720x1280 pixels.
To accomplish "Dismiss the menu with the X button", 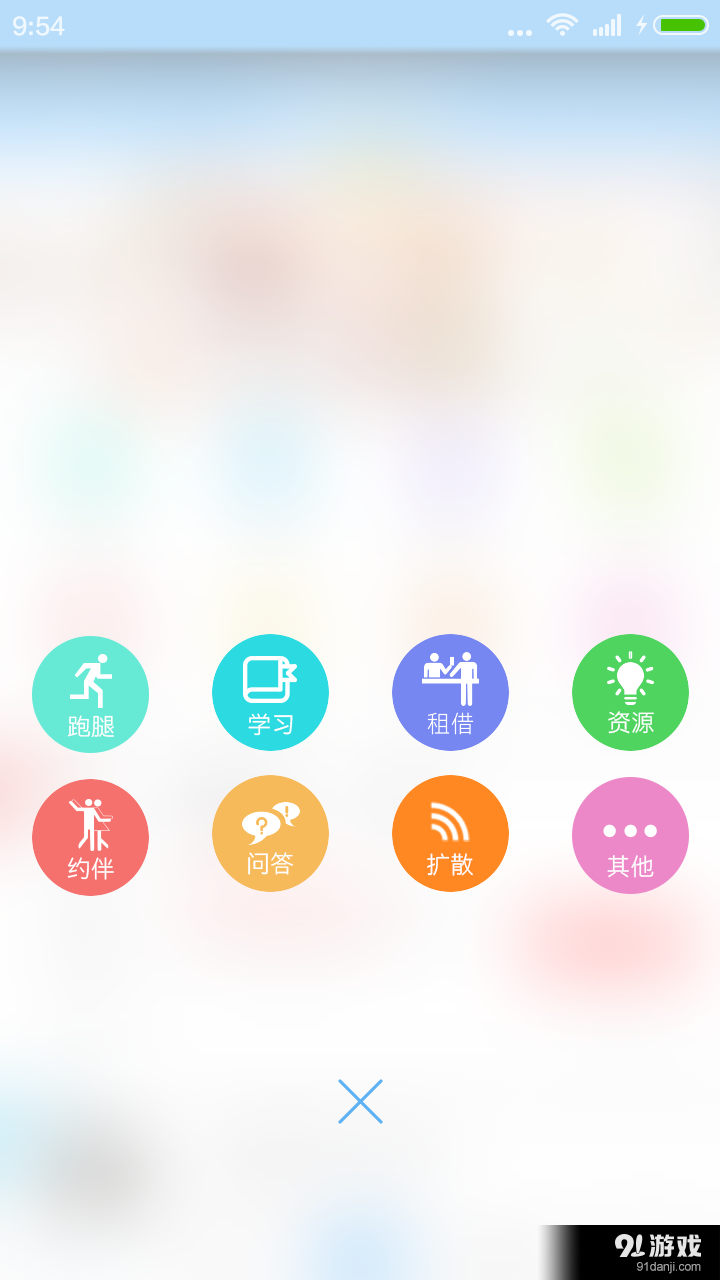I will [360, 1100].
